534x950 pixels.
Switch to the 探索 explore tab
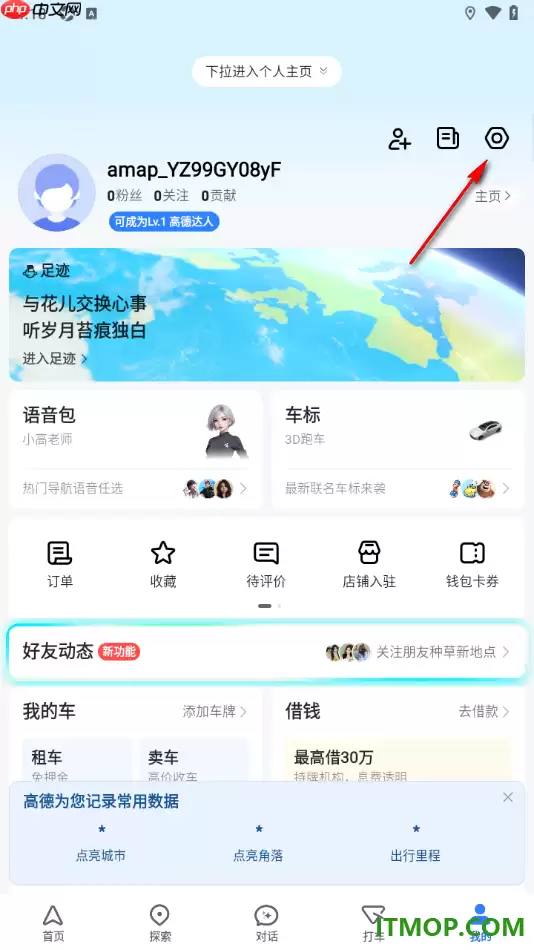click(x=160, y=923)
